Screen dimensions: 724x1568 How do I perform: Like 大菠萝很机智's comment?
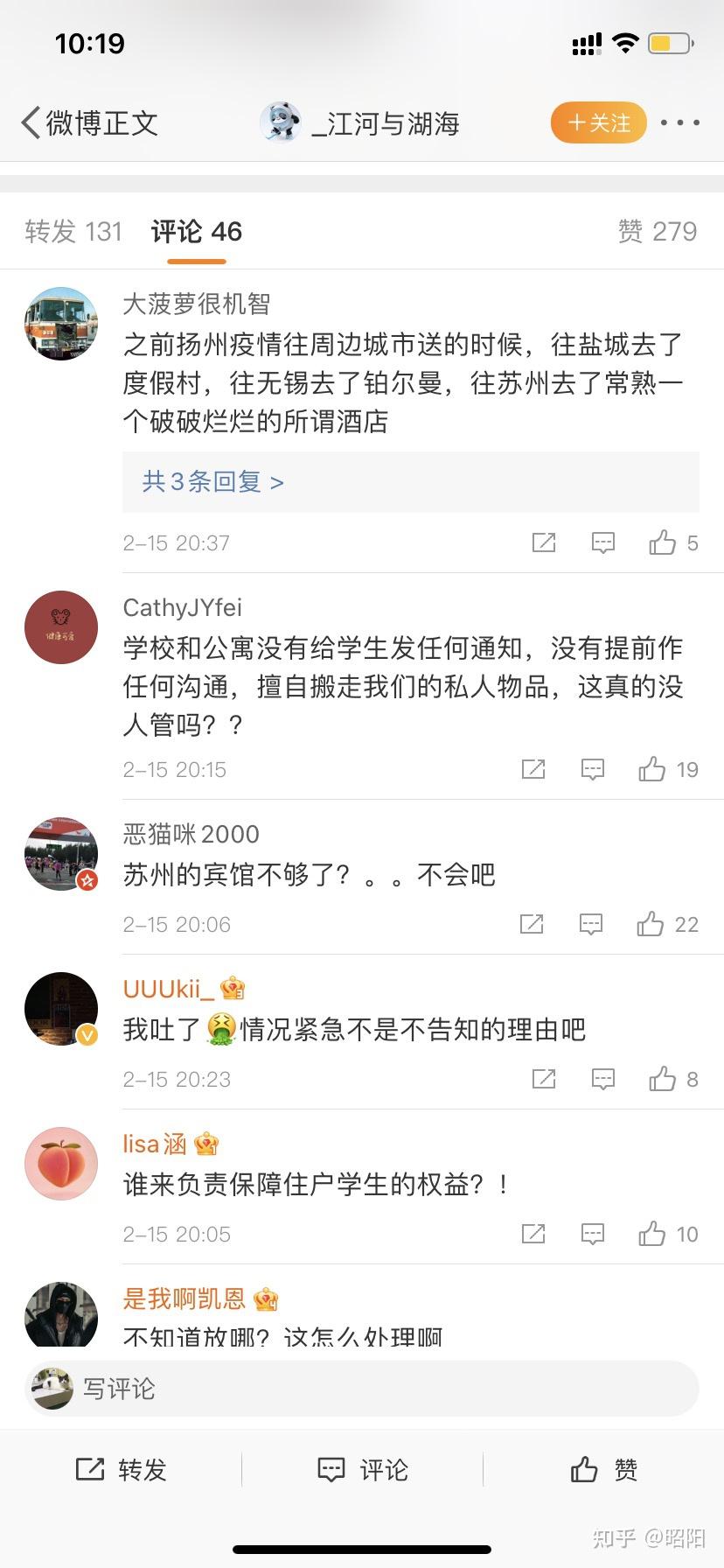click(x=663, y=543)
